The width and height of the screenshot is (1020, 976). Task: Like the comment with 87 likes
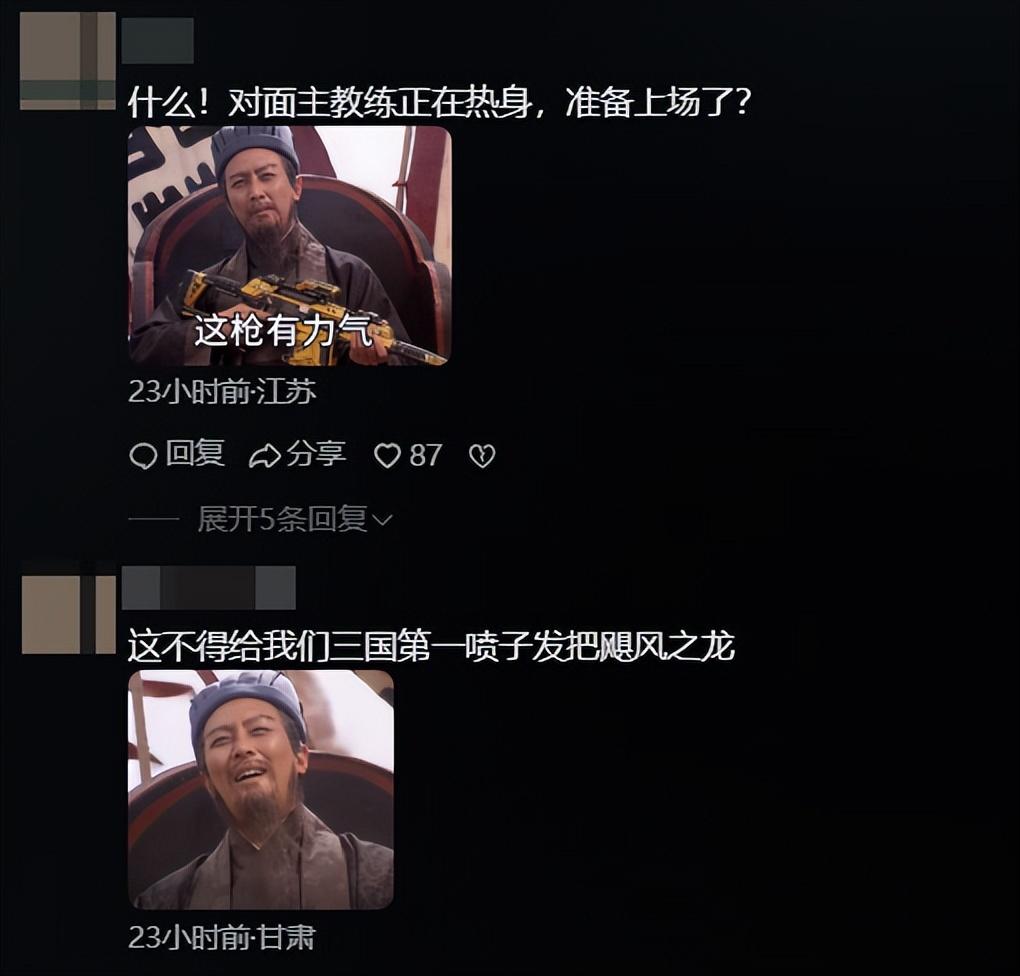(388, 456)
